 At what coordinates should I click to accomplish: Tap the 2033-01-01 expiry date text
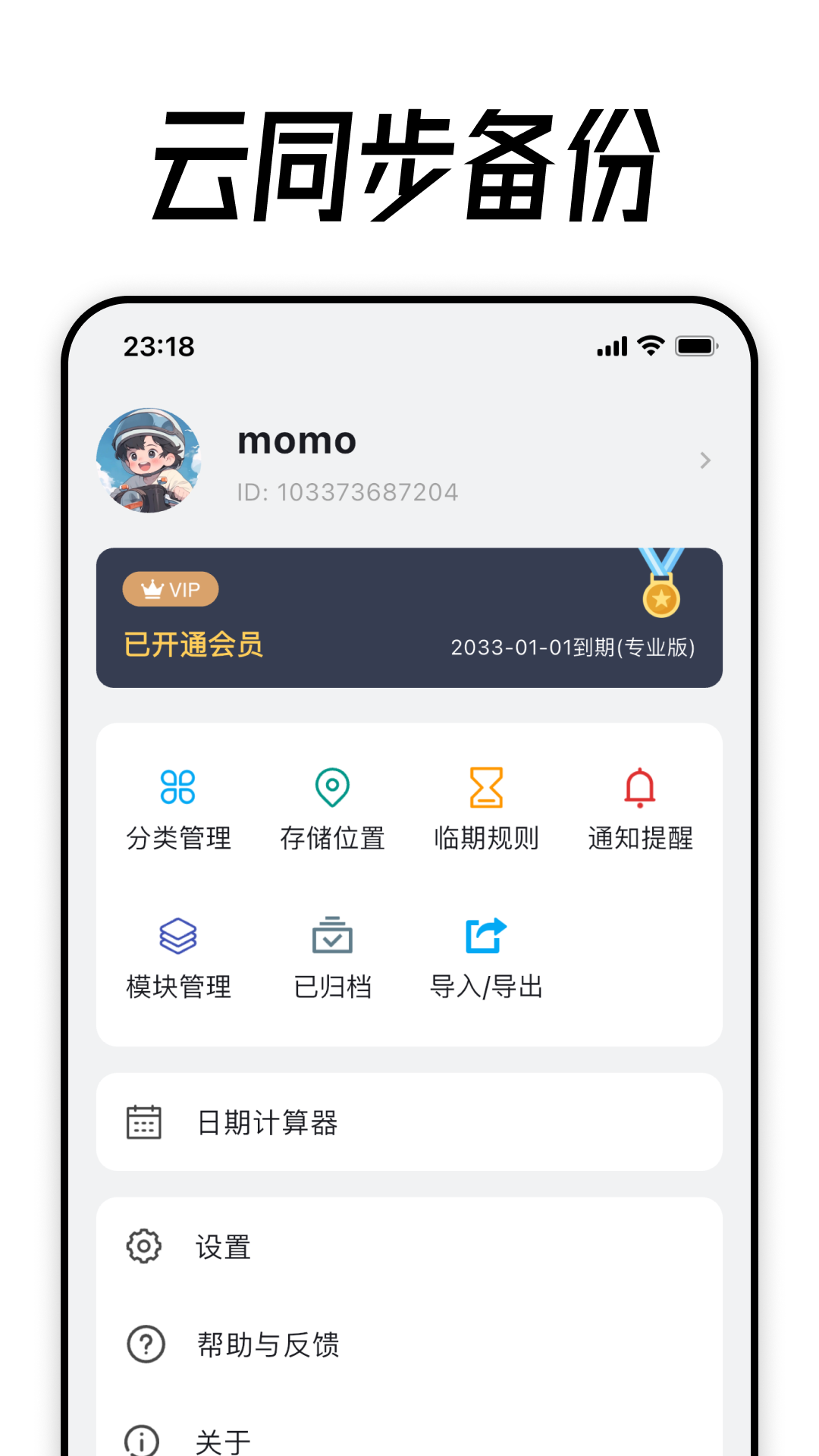click(573, 648)
